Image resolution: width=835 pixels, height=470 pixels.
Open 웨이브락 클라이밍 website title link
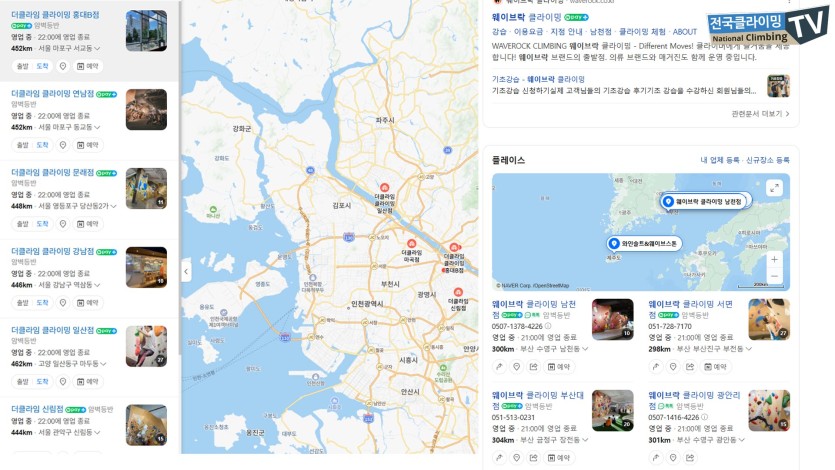click(526, 17)
